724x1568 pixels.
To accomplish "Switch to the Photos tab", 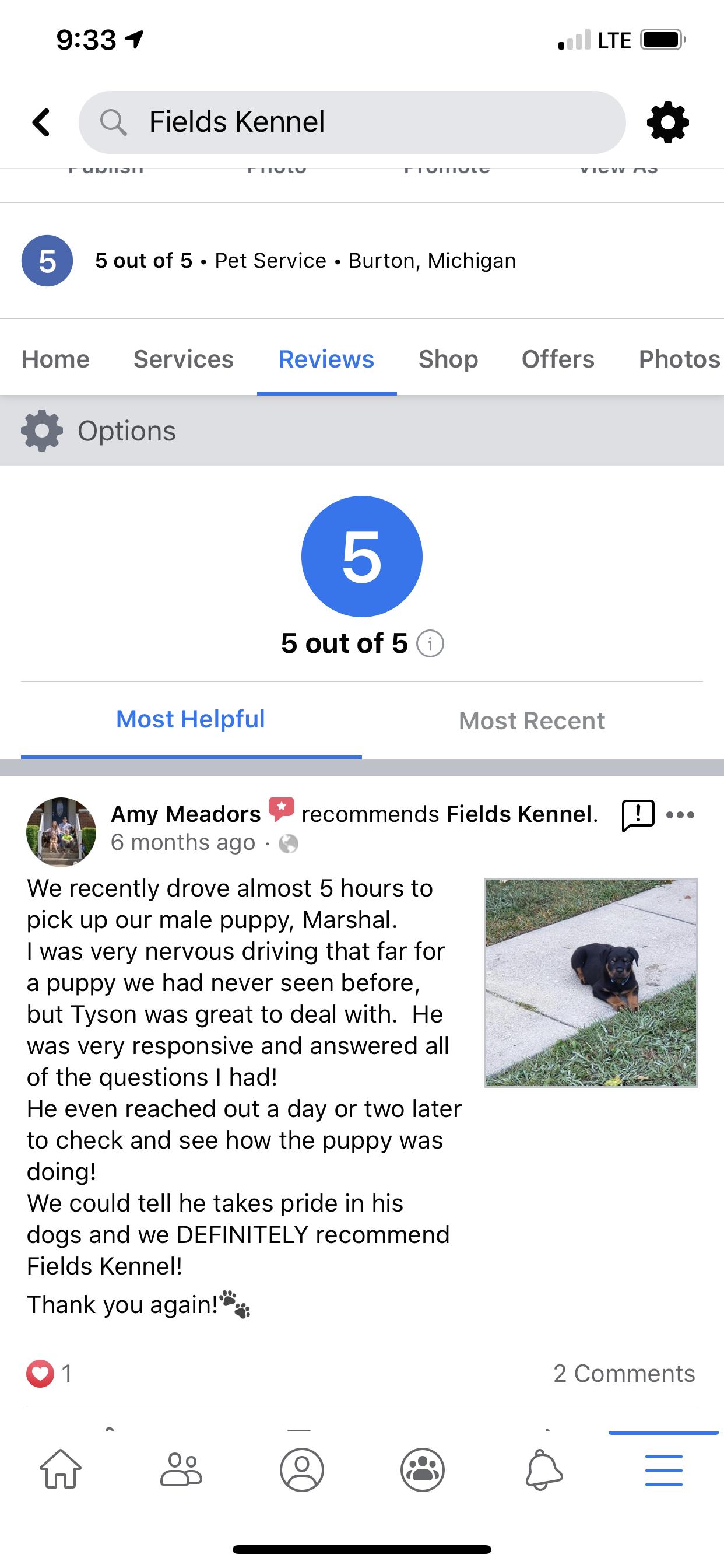I will click(679, 359).
